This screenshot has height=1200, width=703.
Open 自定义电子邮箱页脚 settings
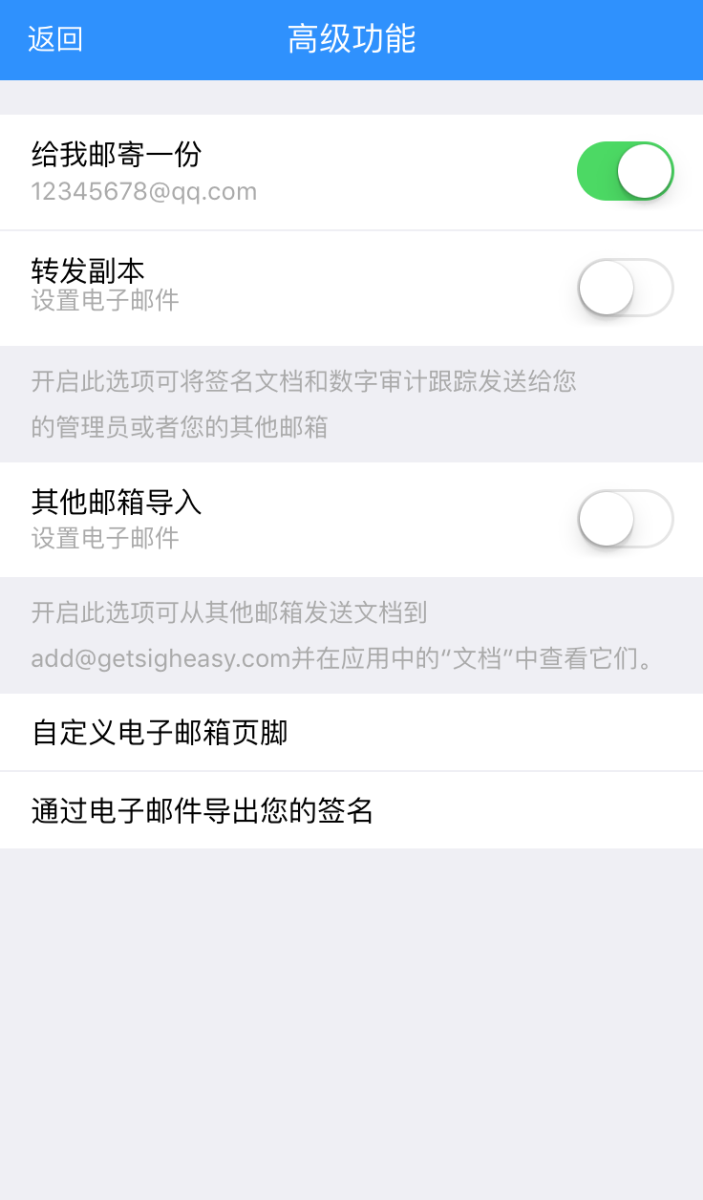click(350, 733)
